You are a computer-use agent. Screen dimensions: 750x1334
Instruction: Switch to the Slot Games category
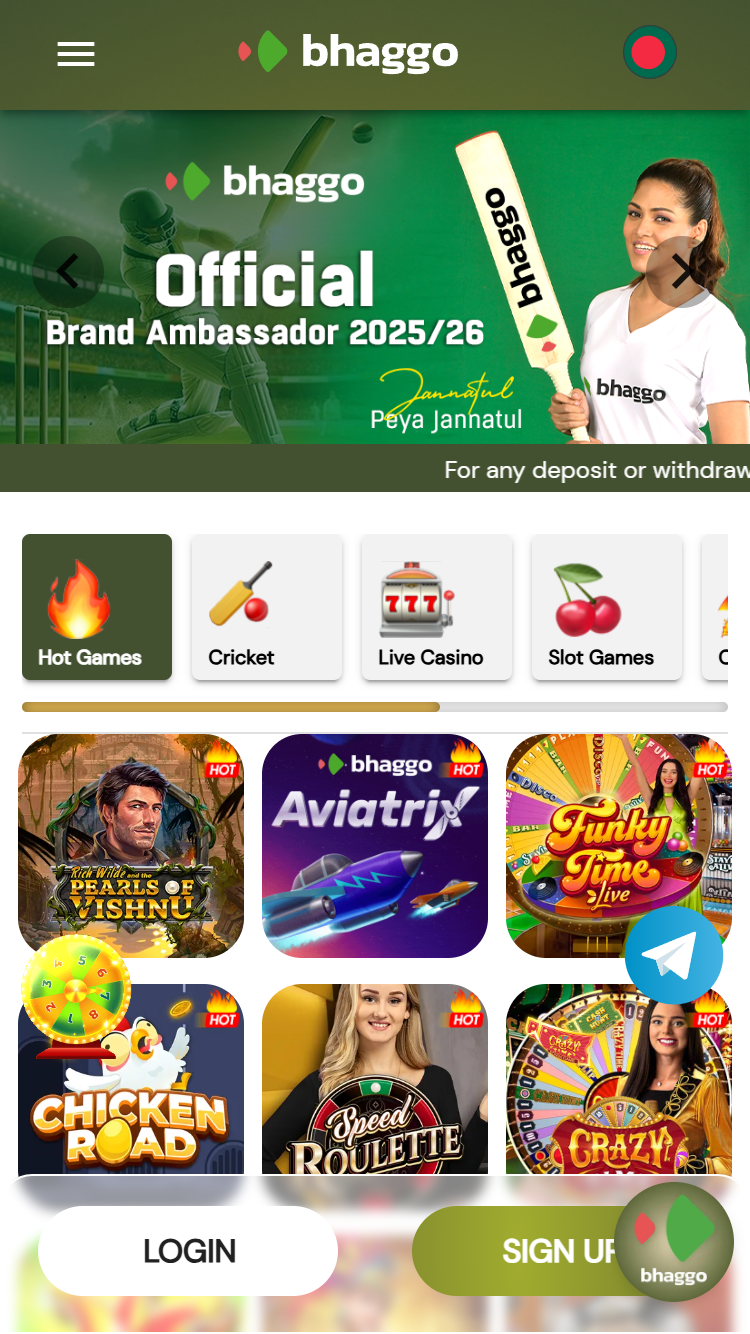[607, 607]
